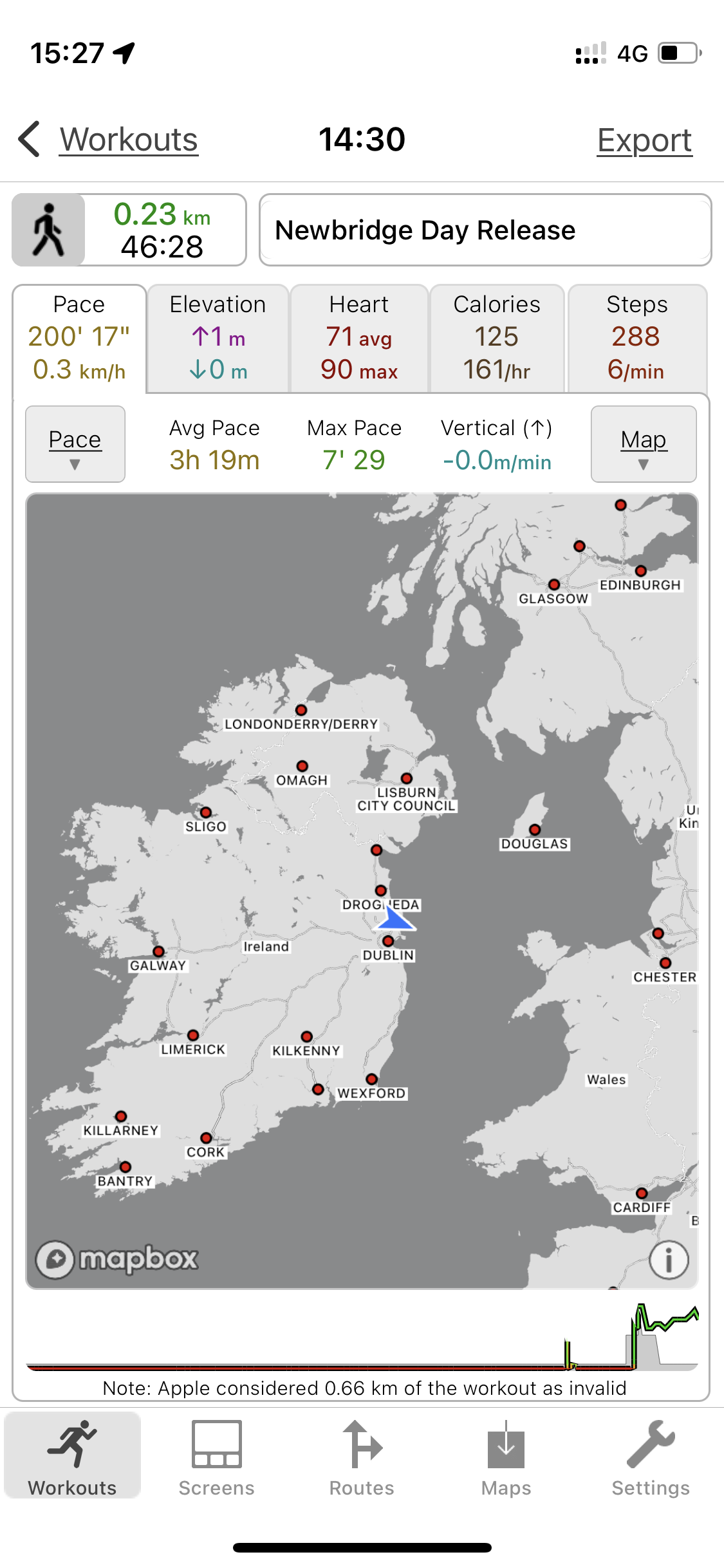Switch to the Elevation tab
This screenshot has height=1568, width=724.
218,338
